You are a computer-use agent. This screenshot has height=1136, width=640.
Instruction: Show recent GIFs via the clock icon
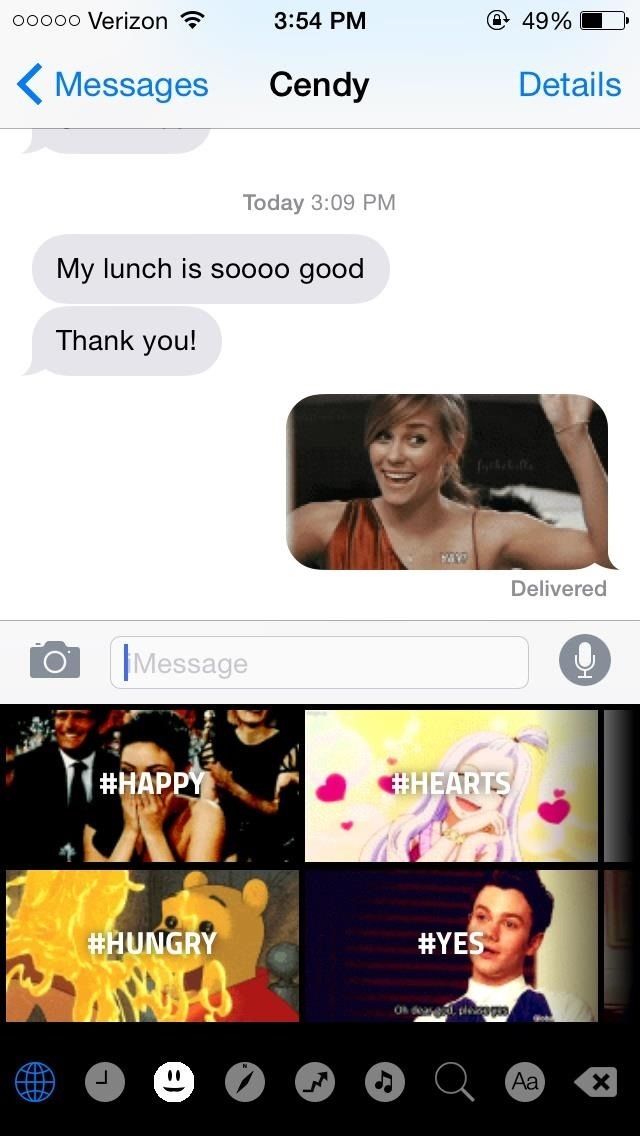point(104,1081)
